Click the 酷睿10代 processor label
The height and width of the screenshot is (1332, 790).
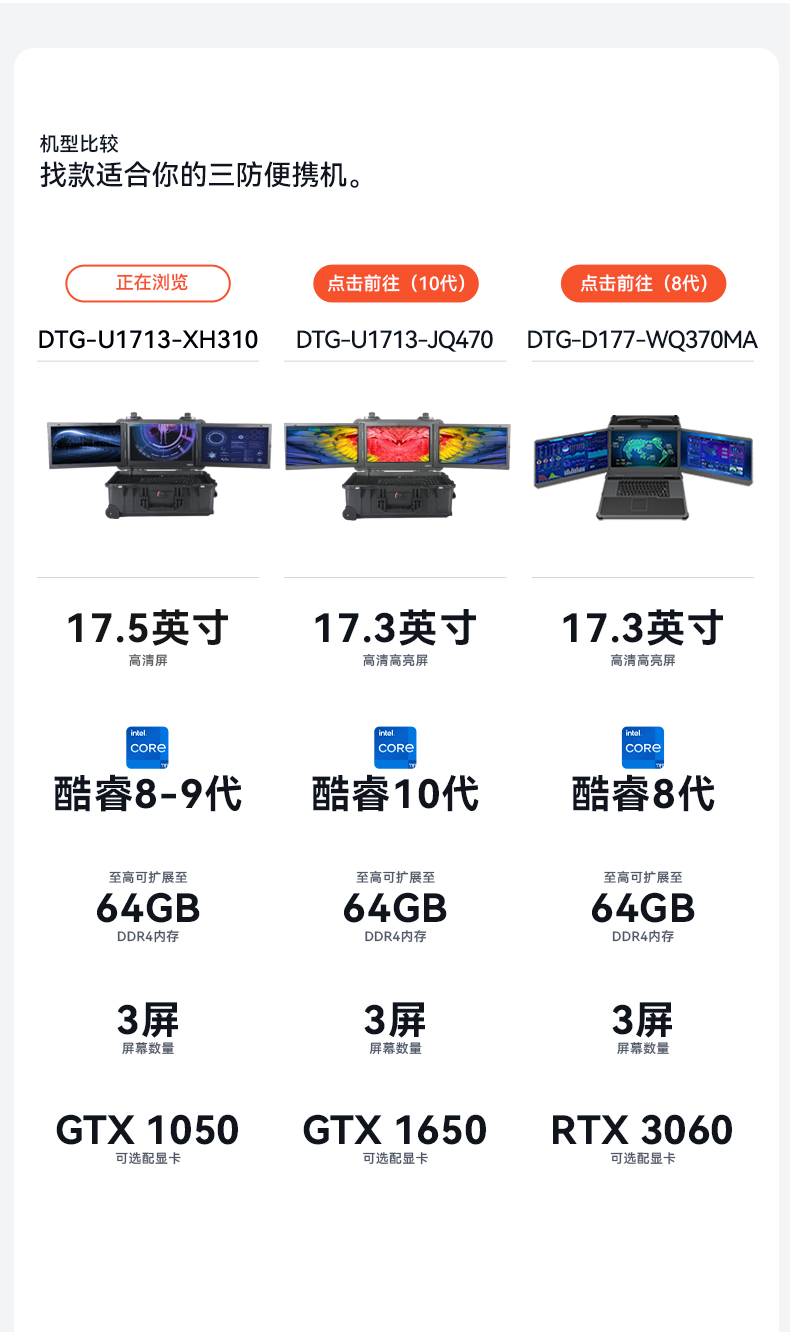click(395, 793)
